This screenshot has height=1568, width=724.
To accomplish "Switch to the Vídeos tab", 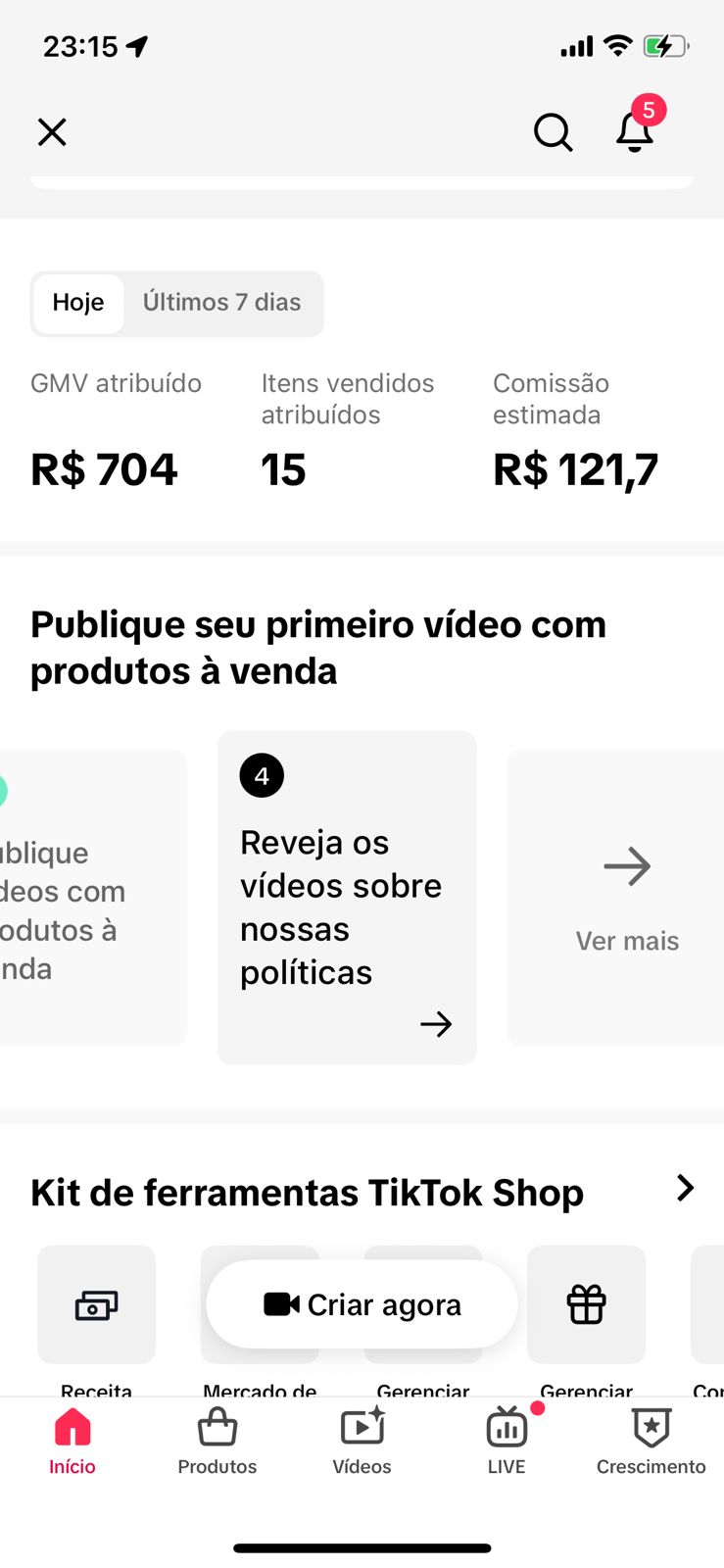I will click(x=362, y=1441).
